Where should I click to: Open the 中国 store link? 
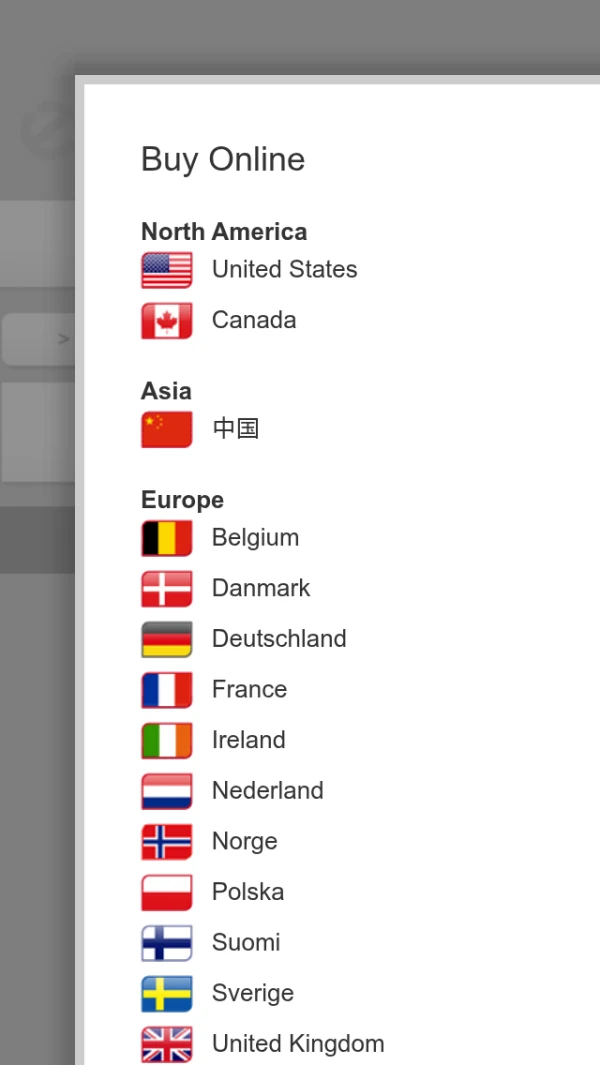236,429
